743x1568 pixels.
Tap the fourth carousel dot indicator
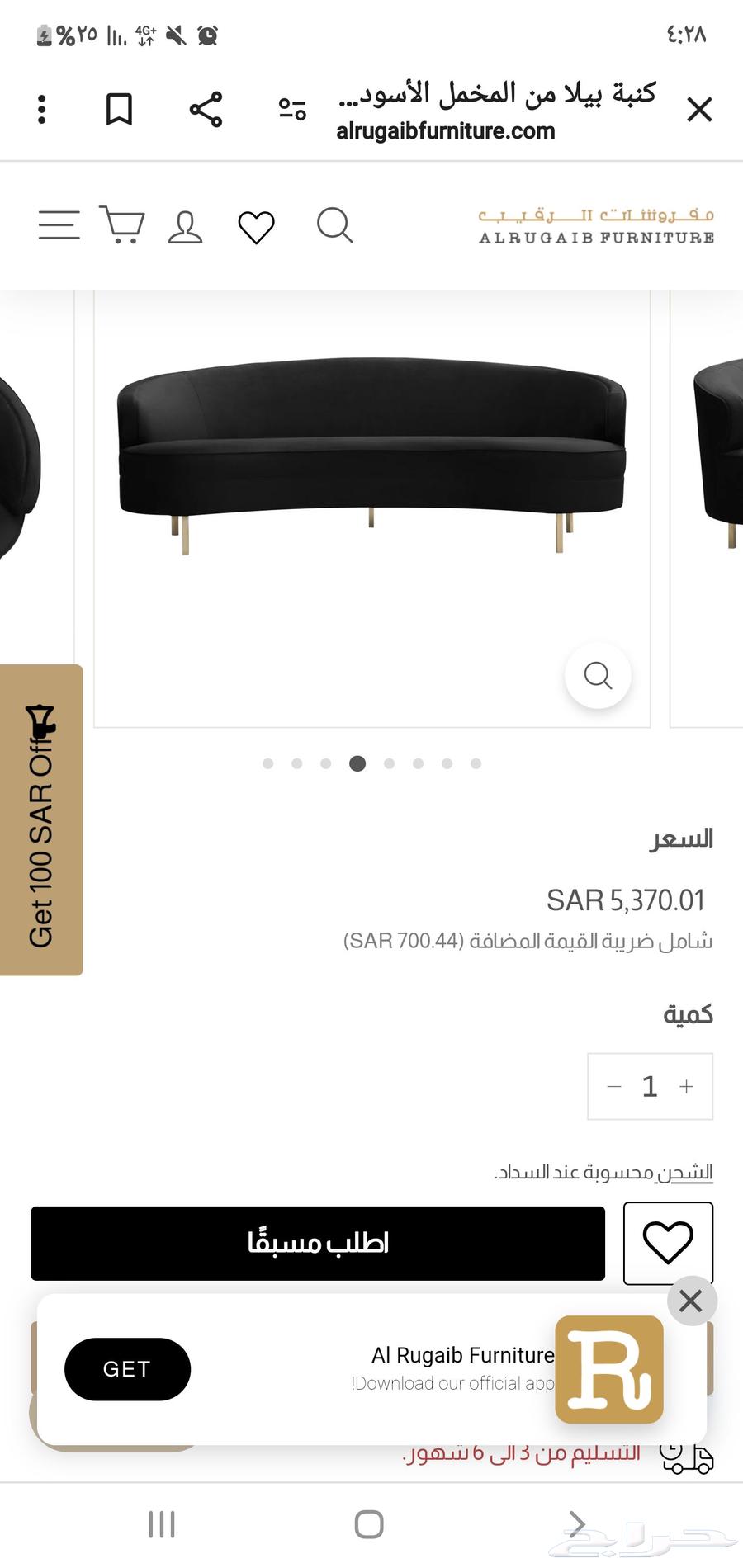[x=357, y=763]
